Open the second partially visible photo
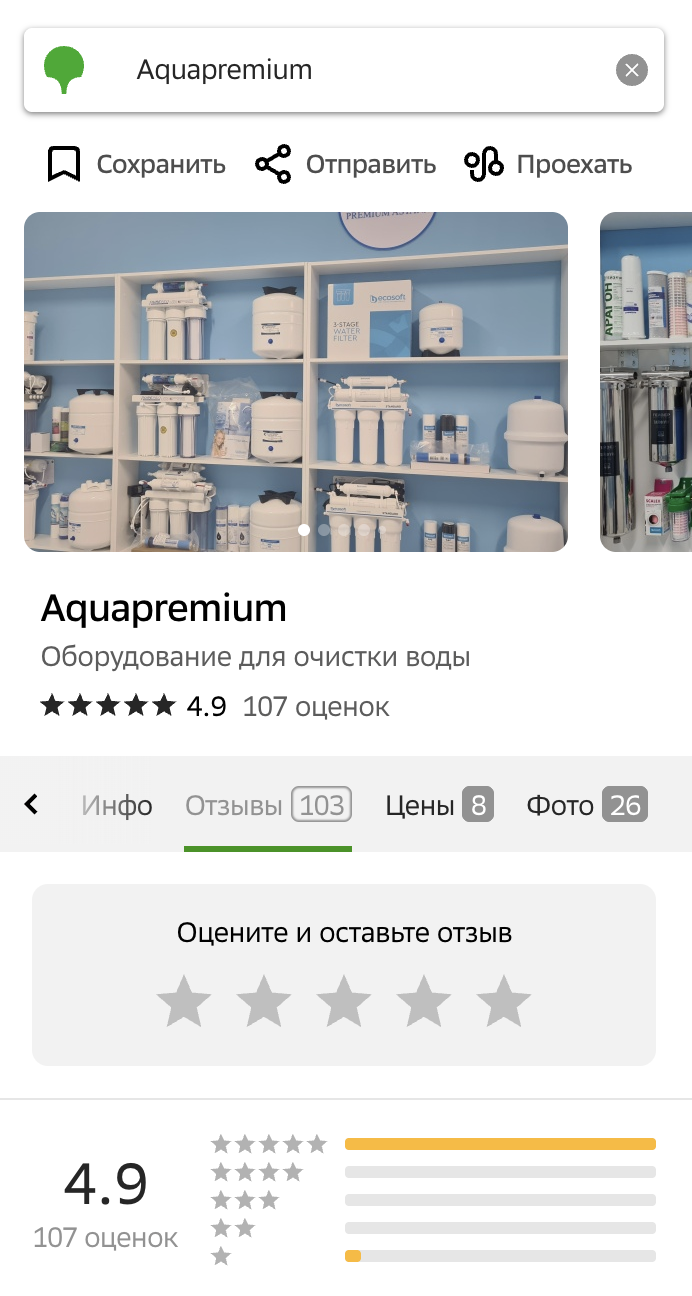The image size is (692, 1296). (x=646, y=381)
